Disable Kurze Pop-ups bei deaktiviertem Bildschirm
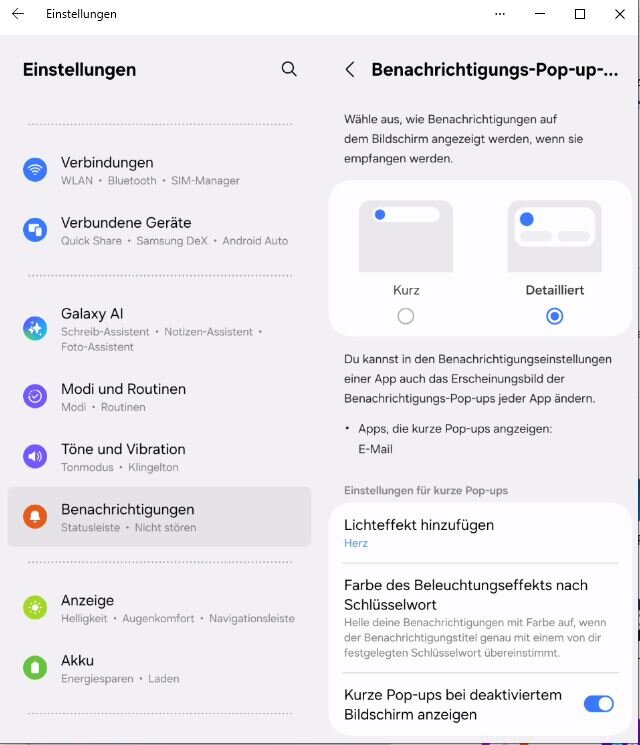The width and height of the screenshot is (640, 745). (598, 704)
